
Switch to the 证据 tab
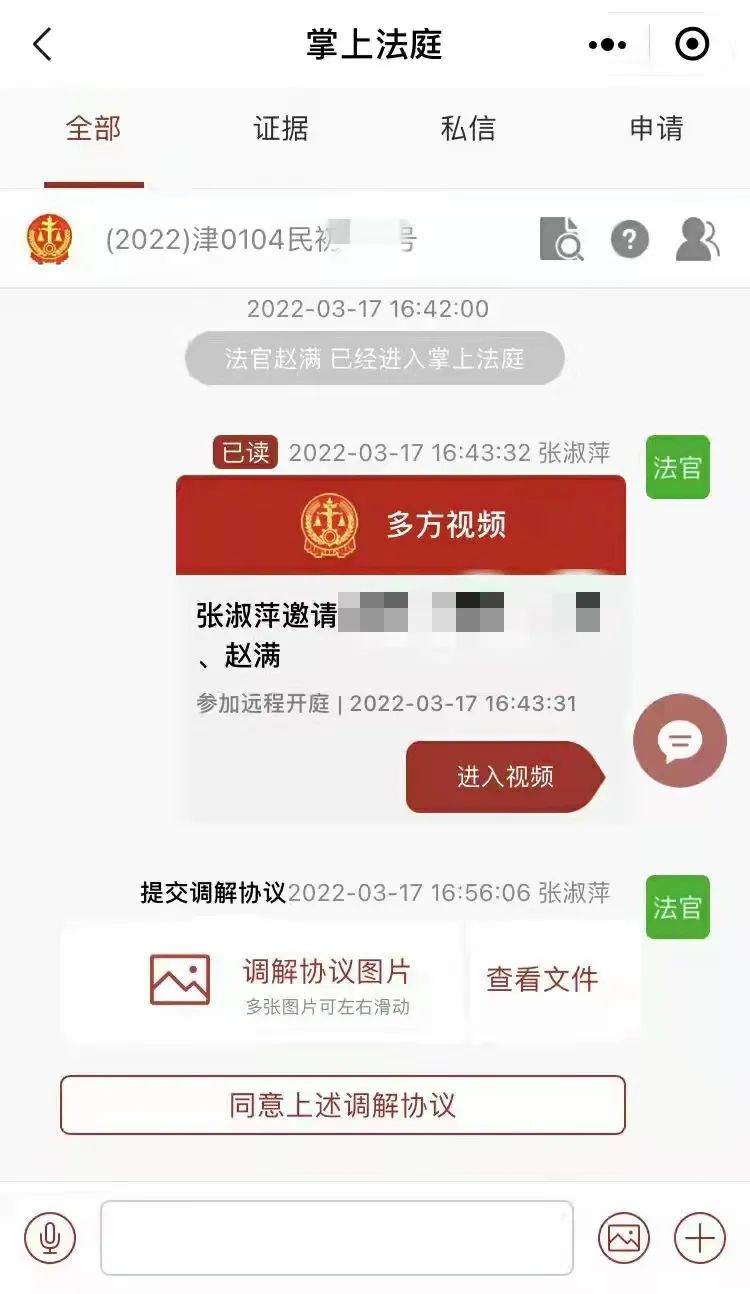281,128
